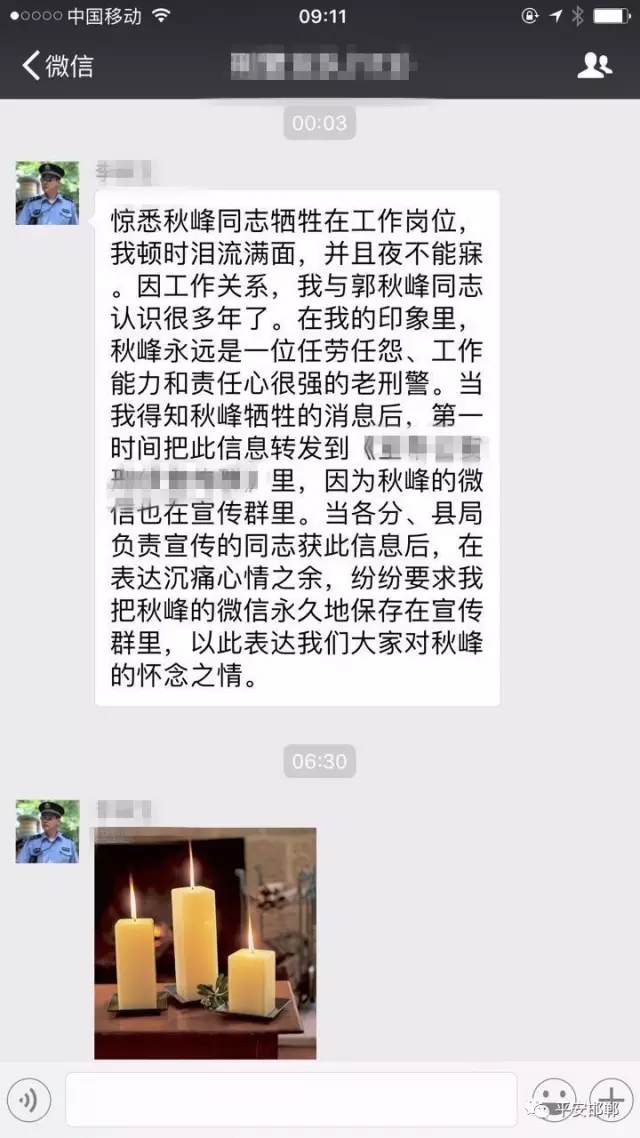Viewport: 640px width, 1138px height.
Task: Tap sender's avatar beside the long message
Action: pyautogui.click(x=47, y=193)
